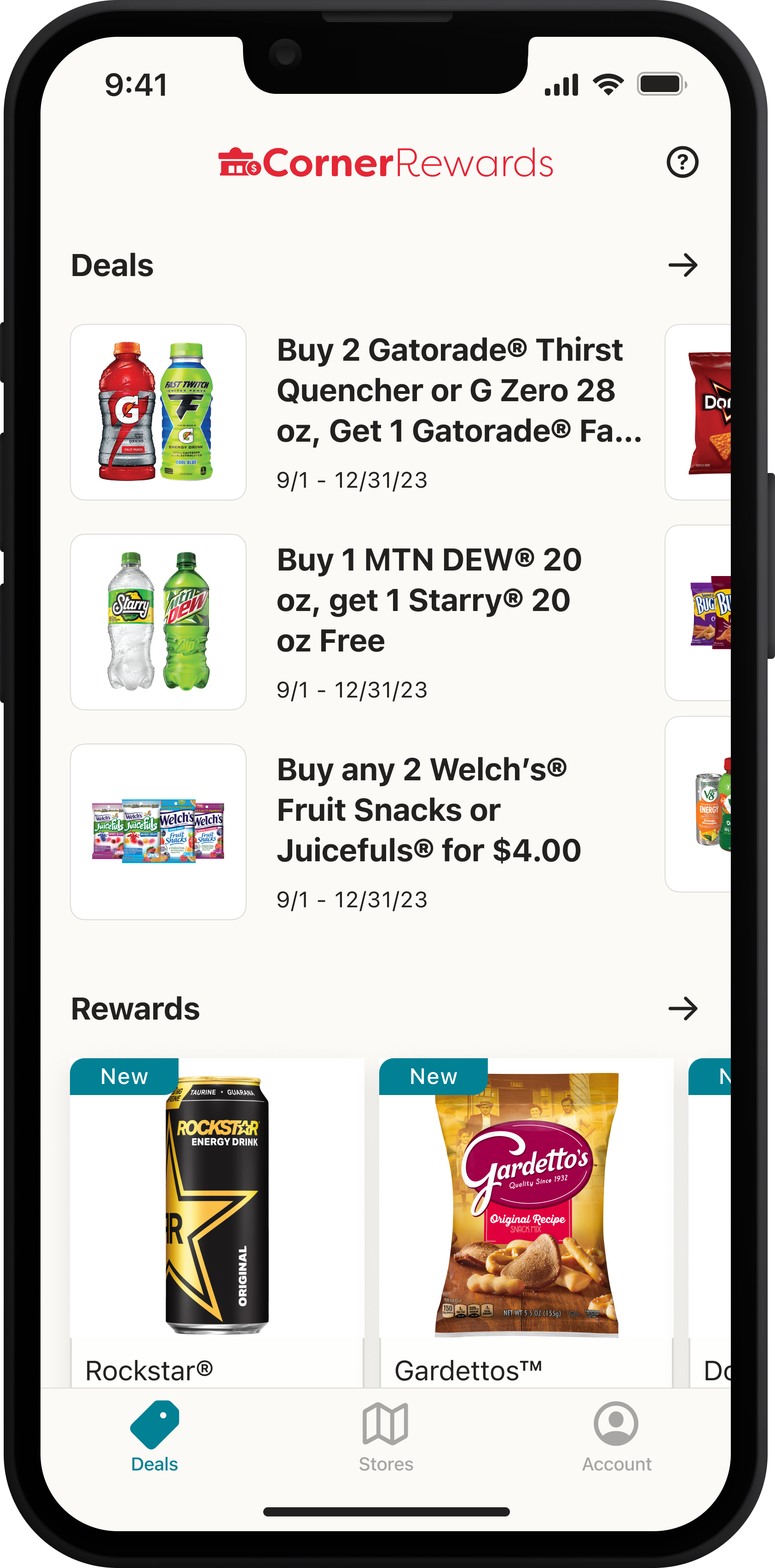Image resolution: width=775 pixels, height=1568 pixels.
Task: Select the Deals tab
Action: click(155, 1436)
